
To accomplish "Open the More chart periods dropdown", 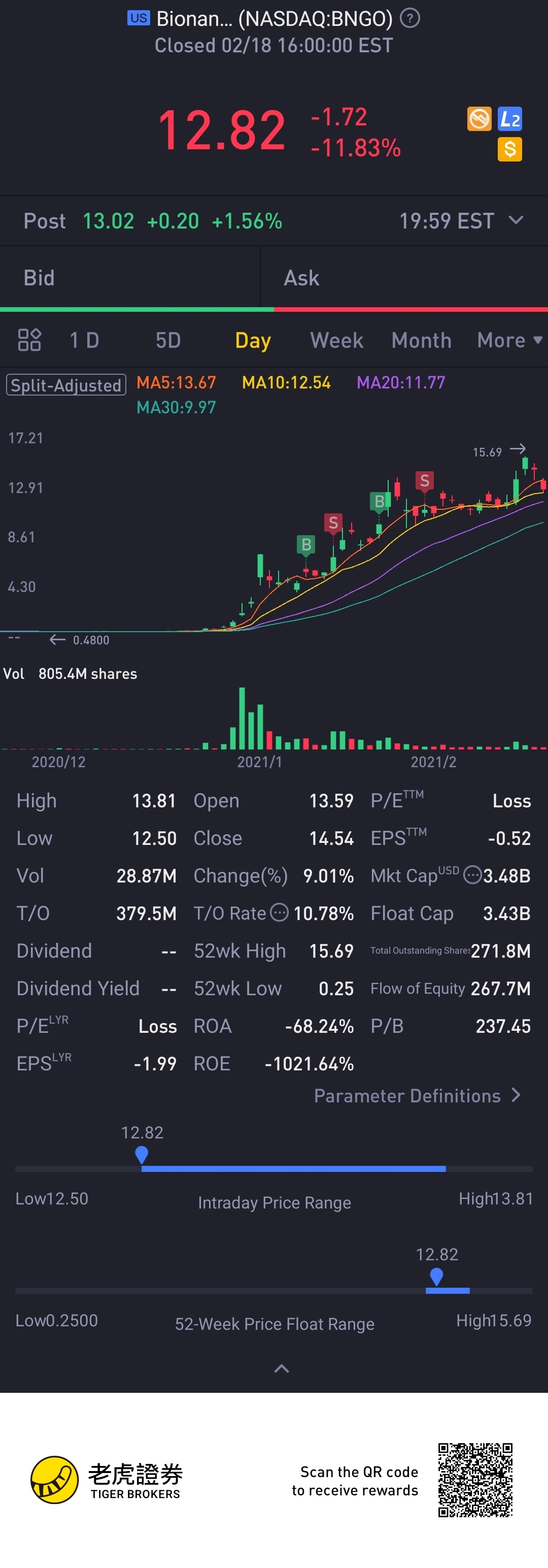I will [x=509, y=340].
